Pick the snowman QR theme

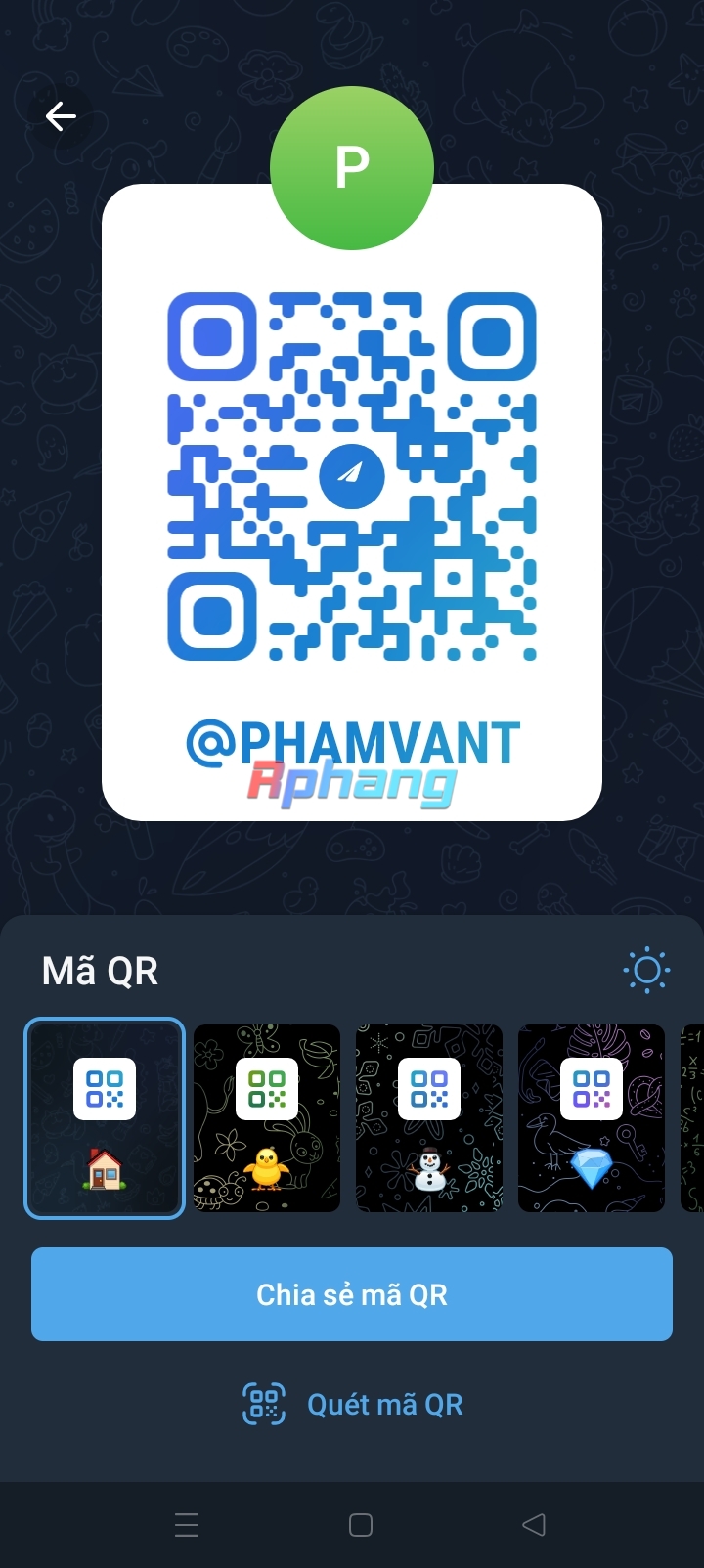click(429, 1118)
